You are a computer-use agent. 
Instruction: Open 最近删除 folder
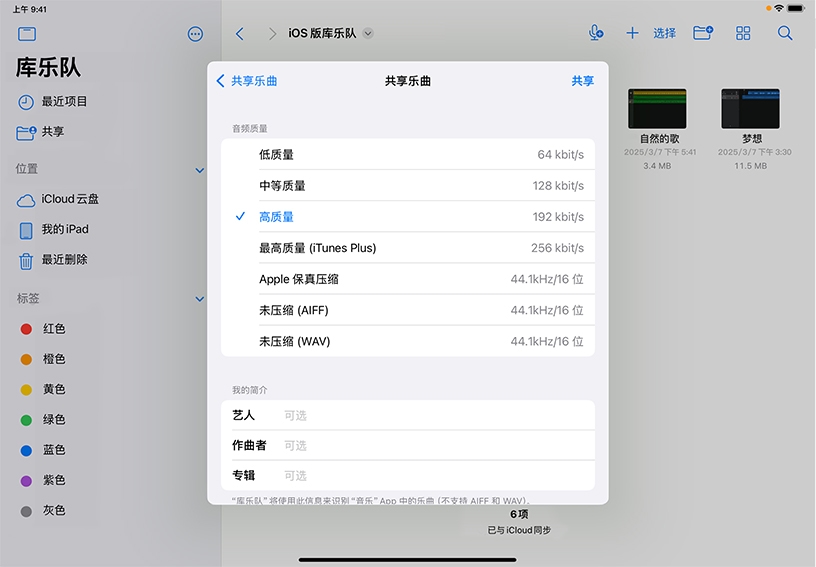click(x=64, y=260)
